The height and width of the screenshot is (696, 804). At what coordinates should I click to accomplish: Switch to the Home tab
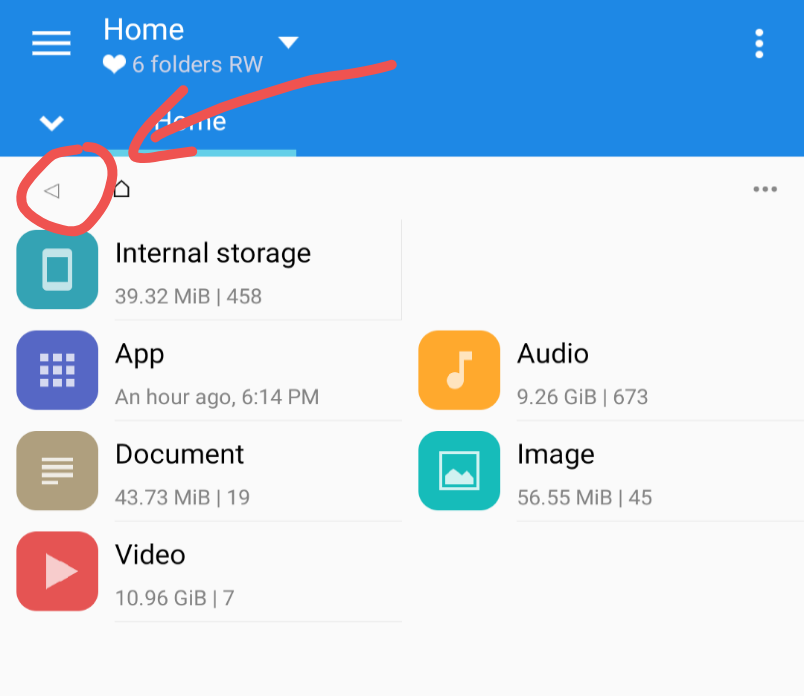tap(190, 122)
